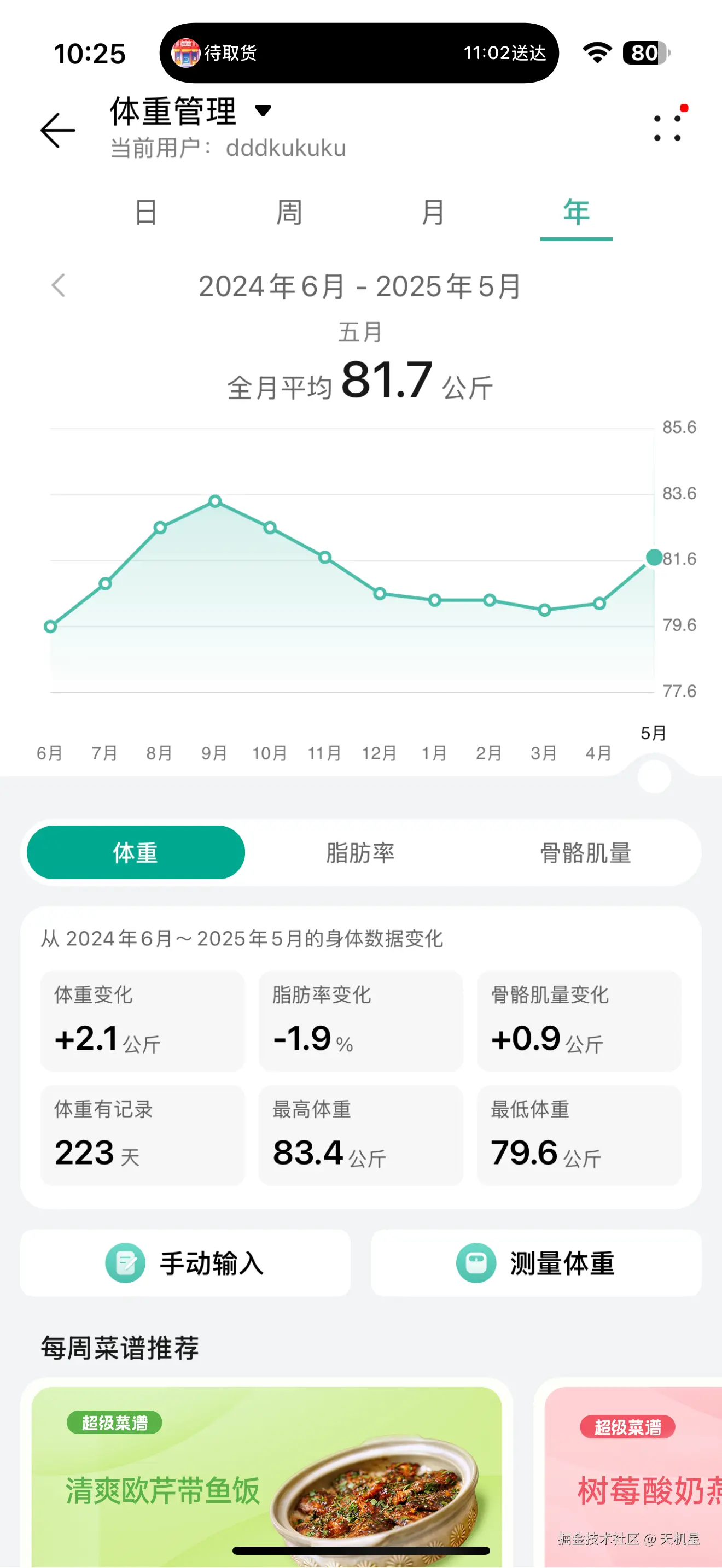Select the 9月 data point on chart
722x1568 pixels.
coord(215,501)
